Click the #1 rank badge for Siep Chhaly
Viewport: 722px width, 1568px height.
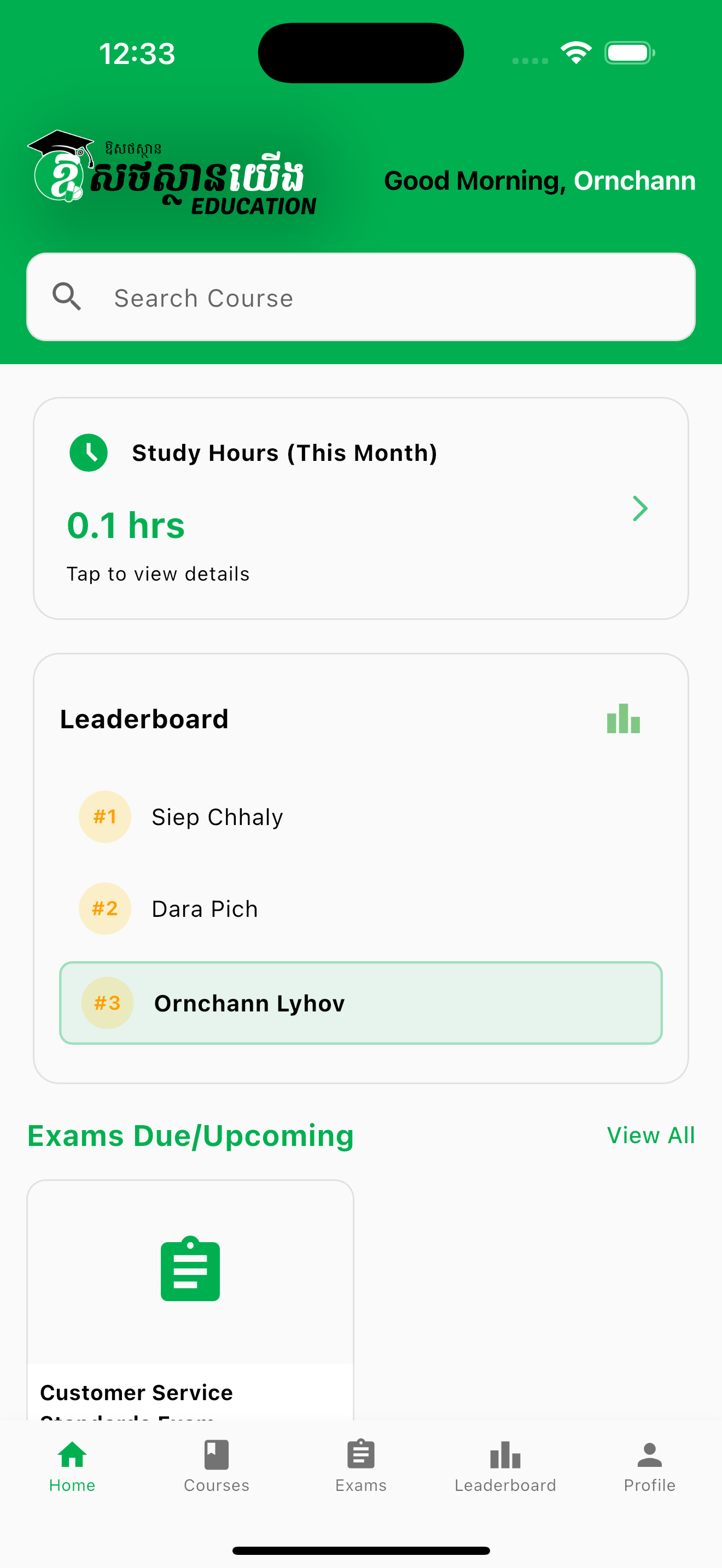(104, 816)
